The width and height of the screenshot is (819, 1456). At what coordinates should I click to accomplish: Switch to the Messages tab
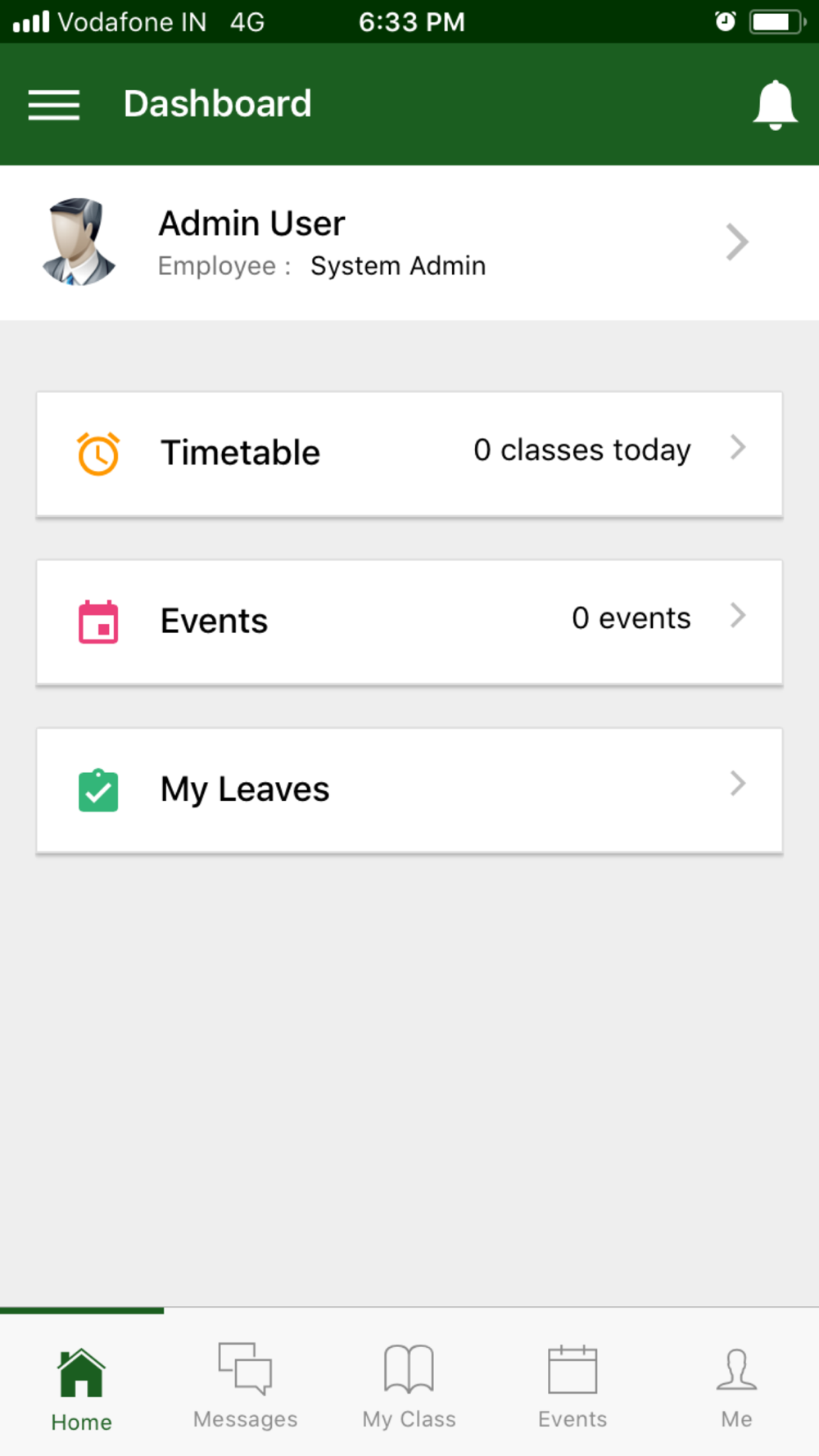(246, 1386)
